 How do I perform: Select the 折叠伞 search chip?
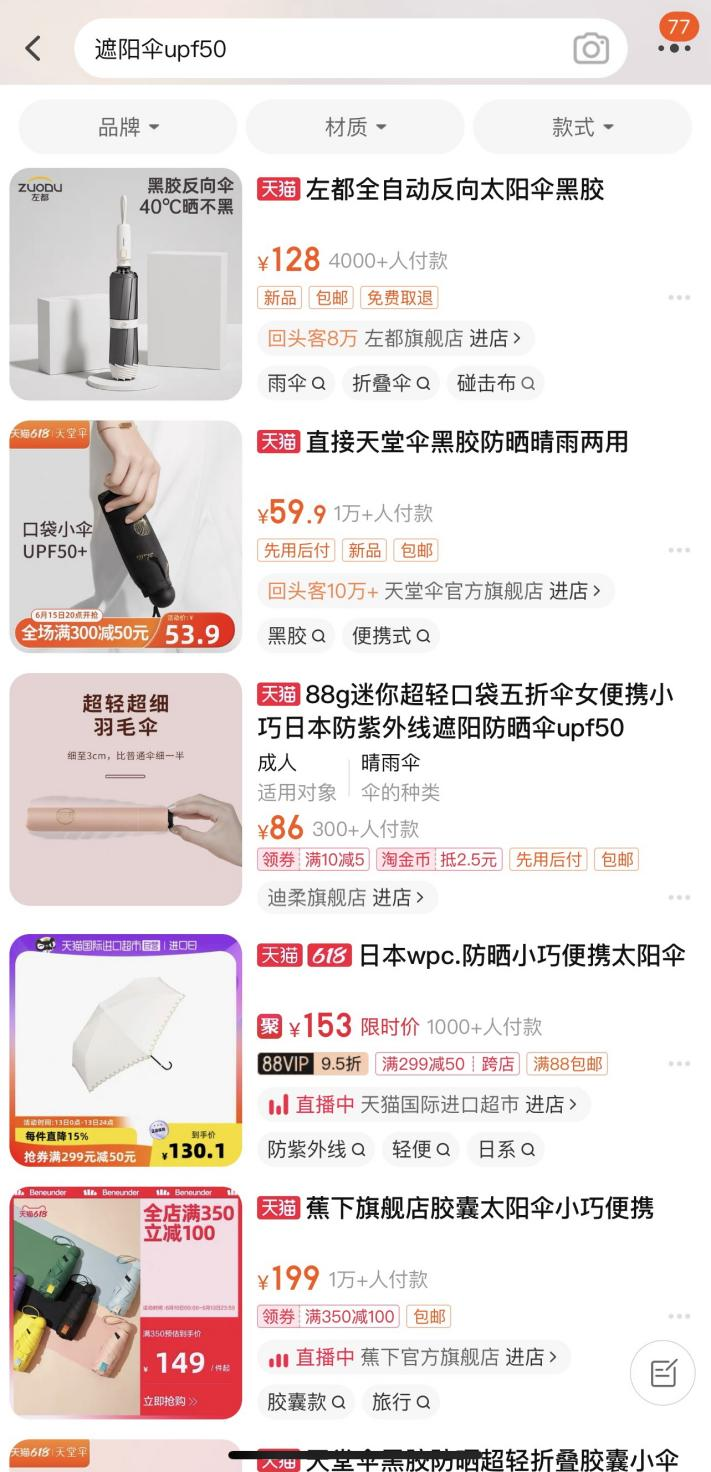tap(390, 383)
